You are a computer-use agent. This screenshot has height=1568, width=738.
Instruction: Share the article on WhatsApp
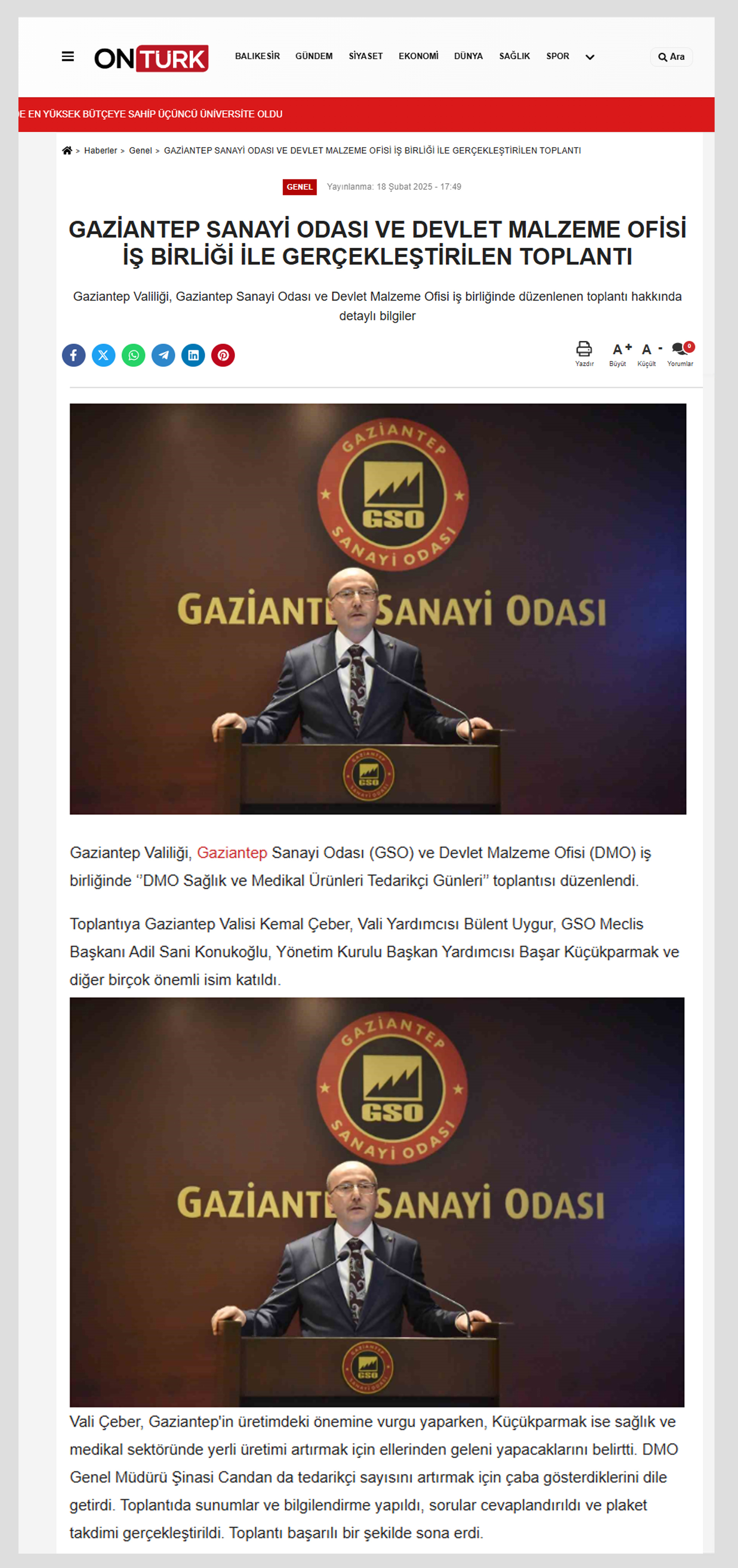(x=133, y=355)
